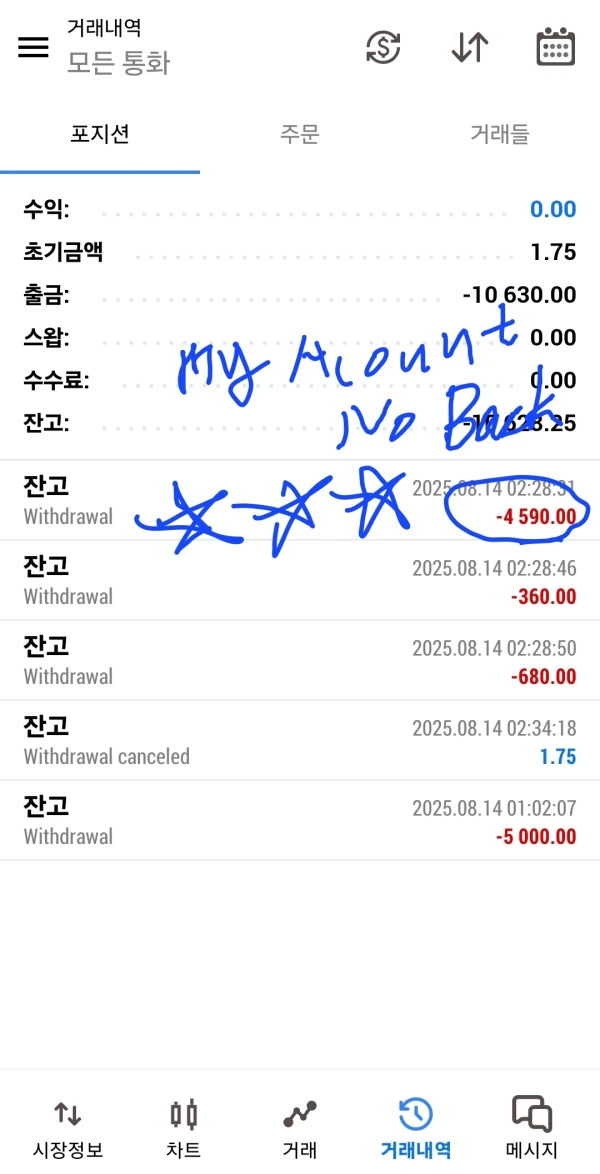Viewport: 600px width, 1174px height.
Task: Go to the 시장정보 tab
Action: pyautogui.click(x=68, y=1128)
